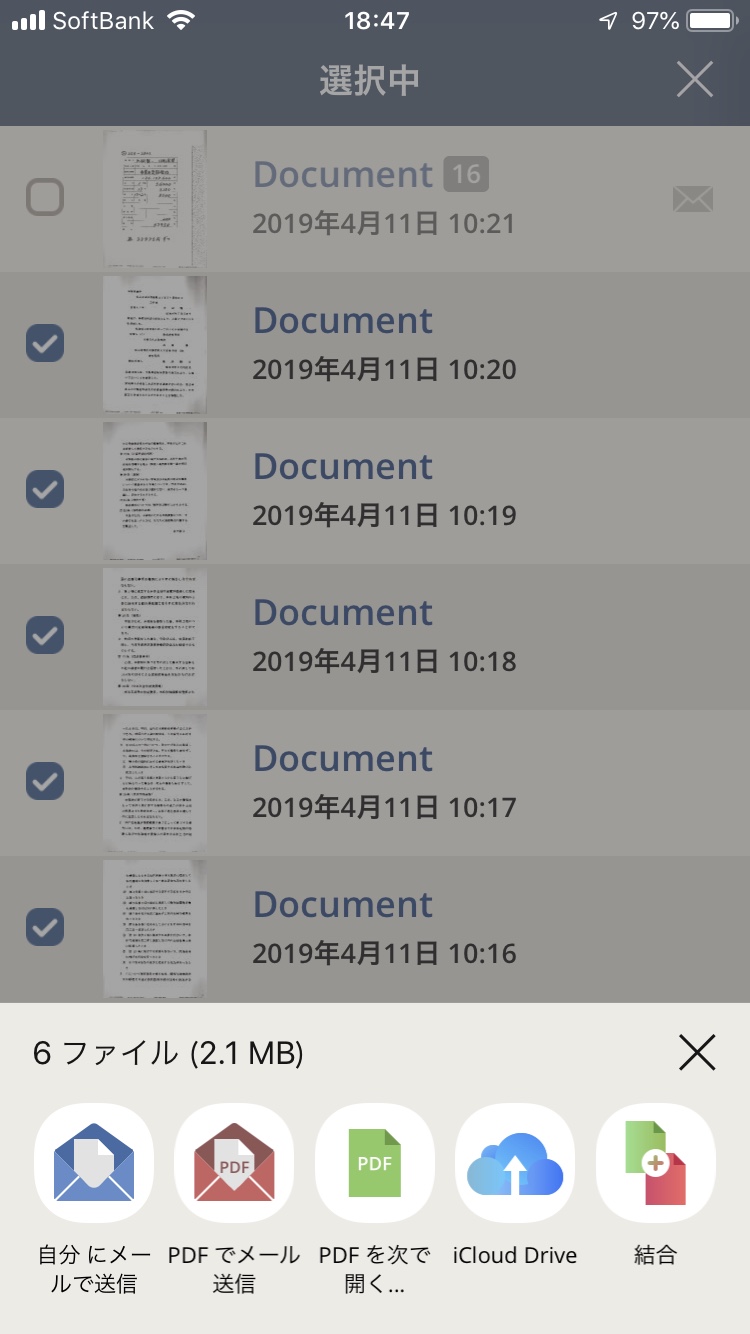This screenshot has height=1334, width=750.
Task: Uncheck the 10:16 Document
Action: click(45, 927)
